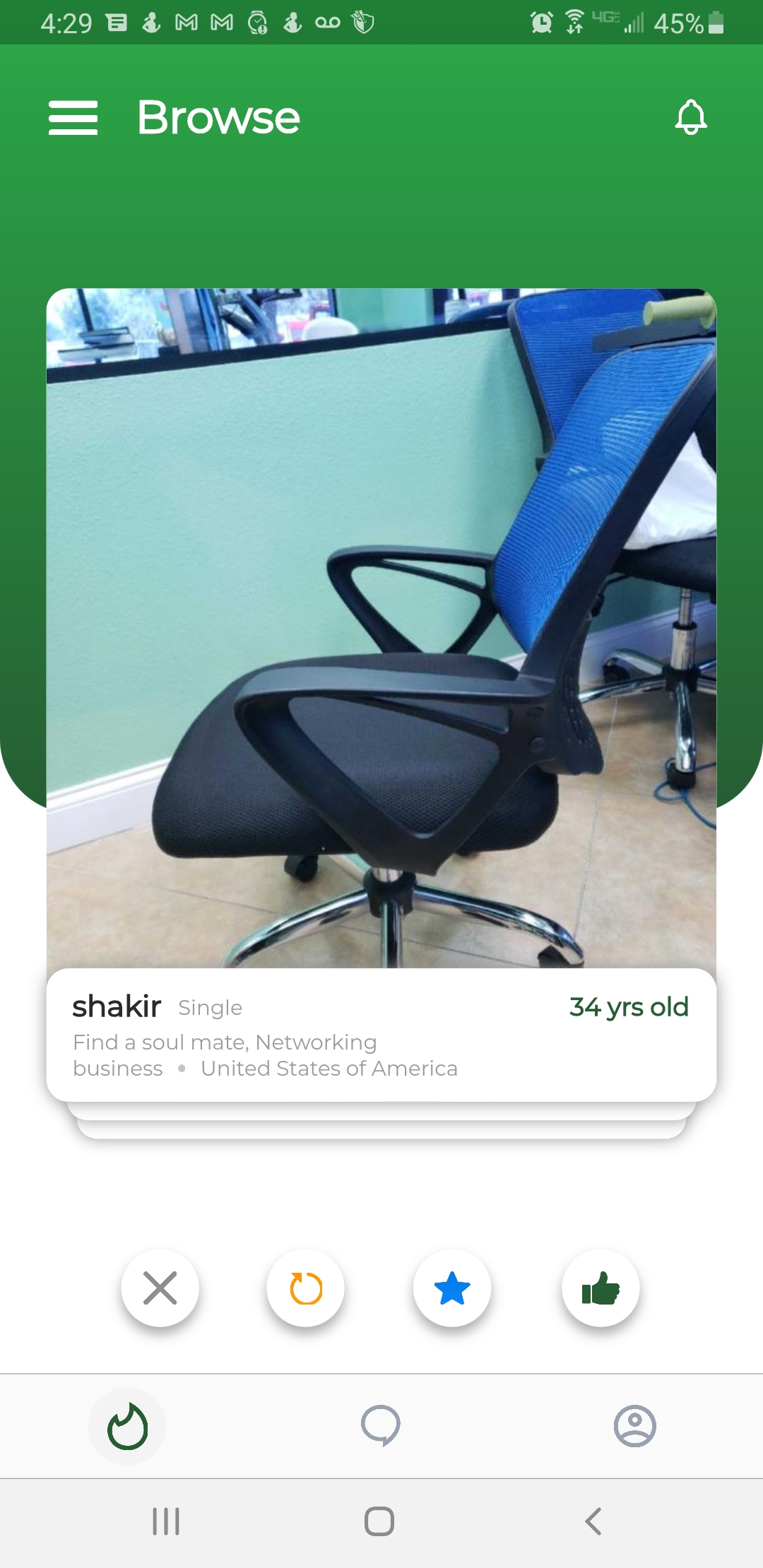
Task: Open the hamburger drawer menu
Action: pyautogui.click(x=73, y=117)
